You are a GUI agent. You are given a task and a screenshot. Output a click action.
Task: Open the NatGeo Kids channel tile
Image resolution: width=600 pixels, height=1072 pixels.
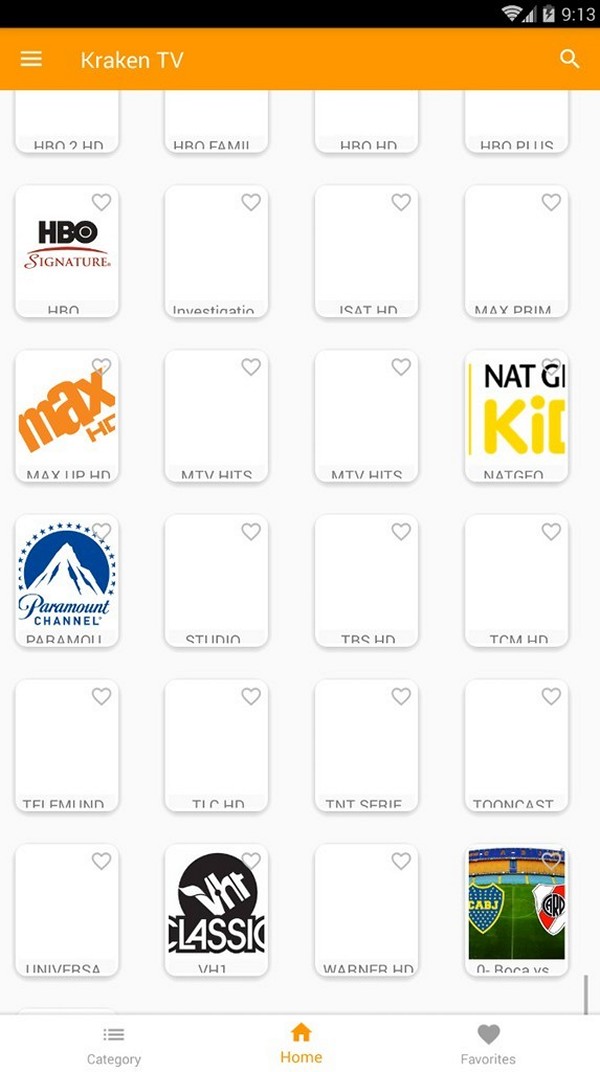pos(517,416)
